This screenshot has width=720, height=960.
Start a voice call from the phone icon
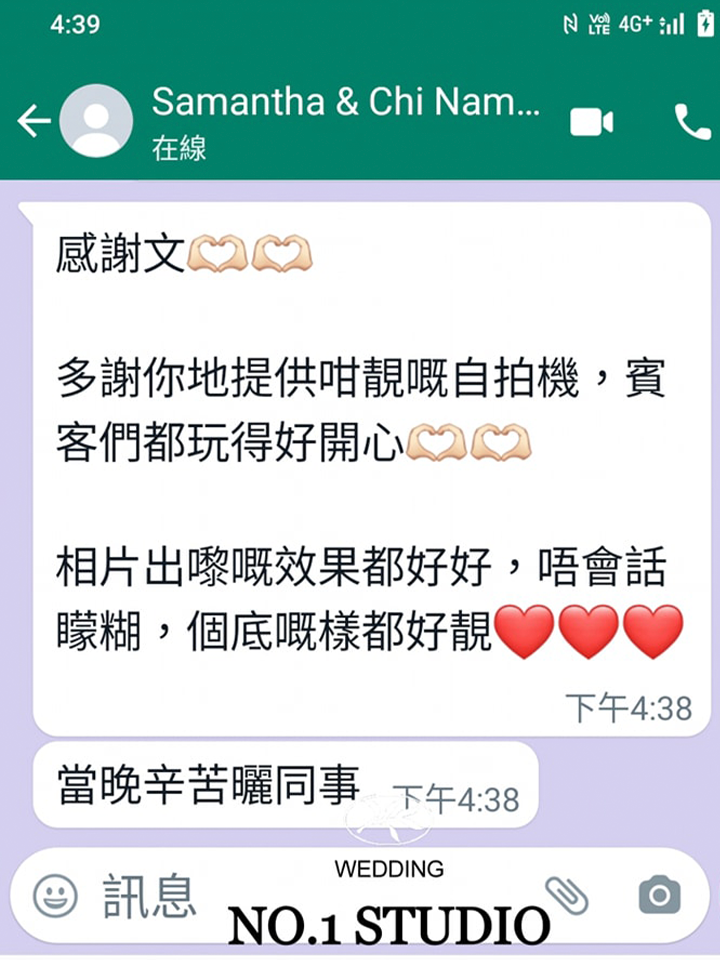(x=692, y=122)
